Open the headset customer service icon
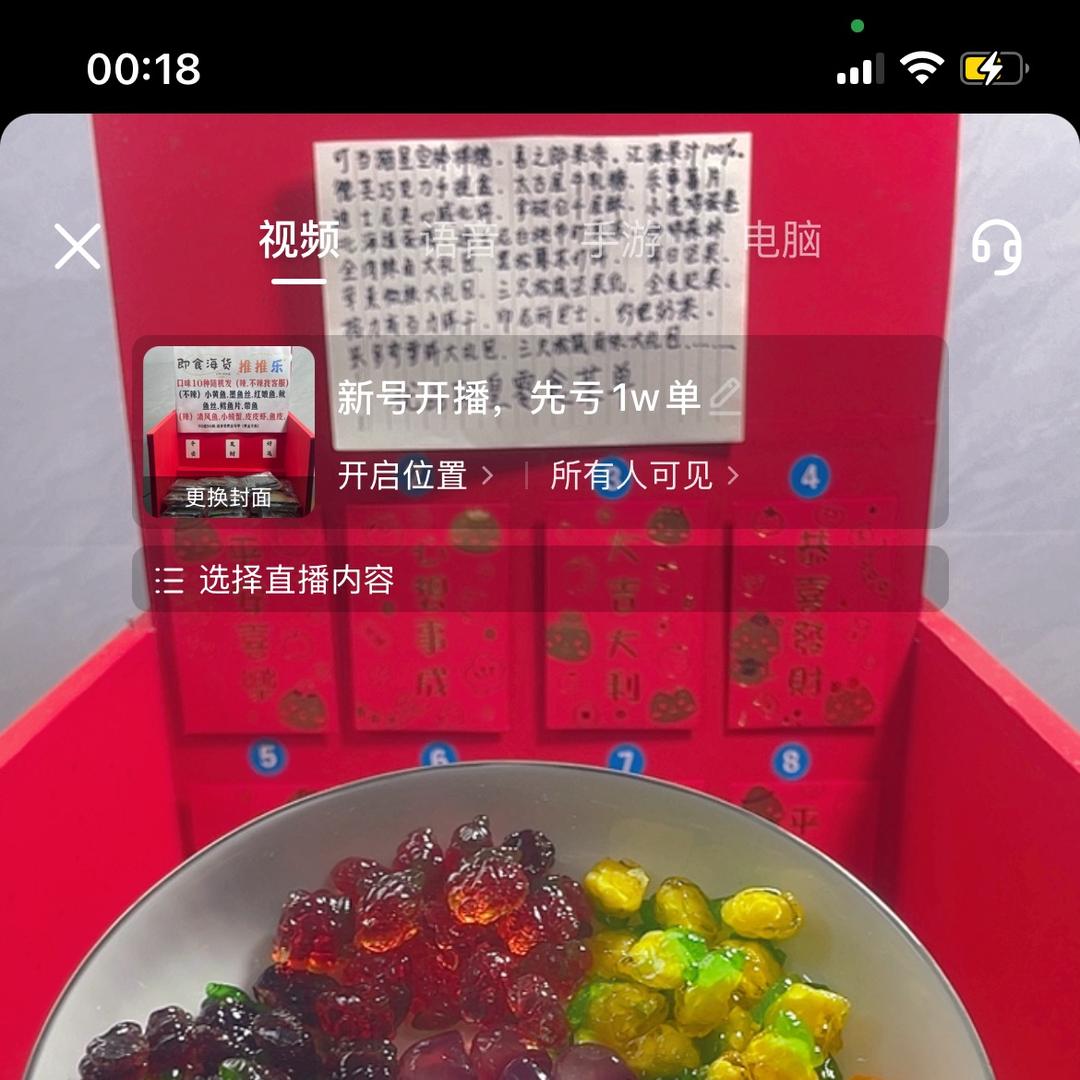1080x1080 pixels. click(996, 246)
